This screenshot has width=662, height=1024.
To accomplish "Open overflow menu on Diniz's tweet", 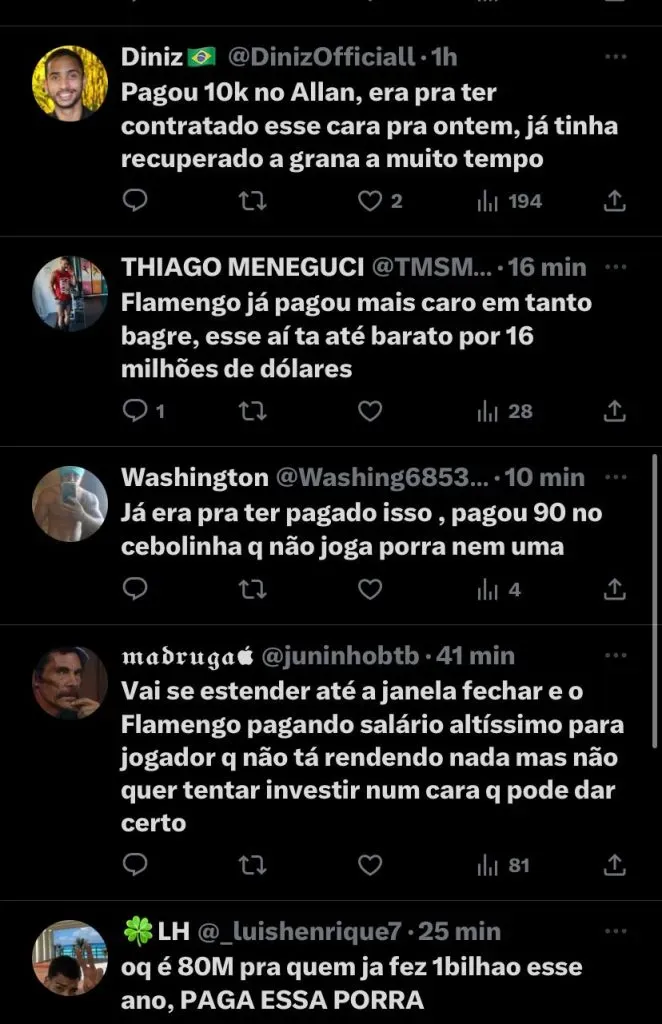I will coord(617,57).
